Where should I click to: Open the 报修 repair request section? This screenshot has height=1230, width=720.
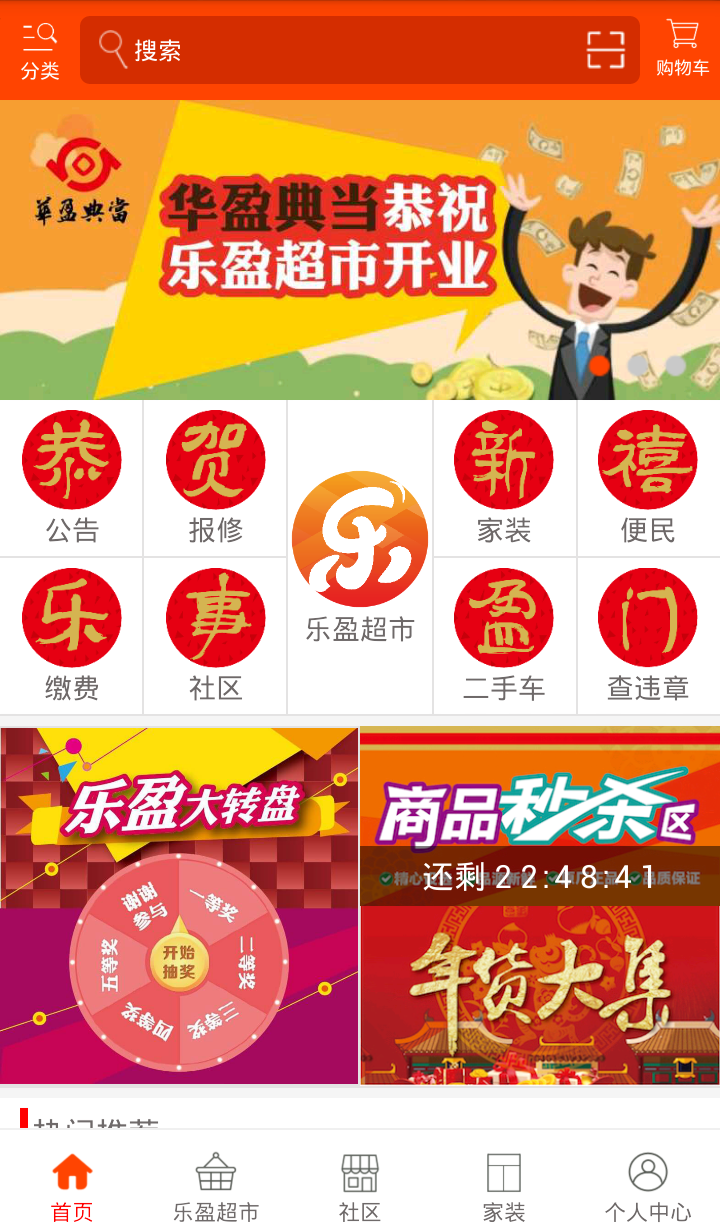coord(215,478)
